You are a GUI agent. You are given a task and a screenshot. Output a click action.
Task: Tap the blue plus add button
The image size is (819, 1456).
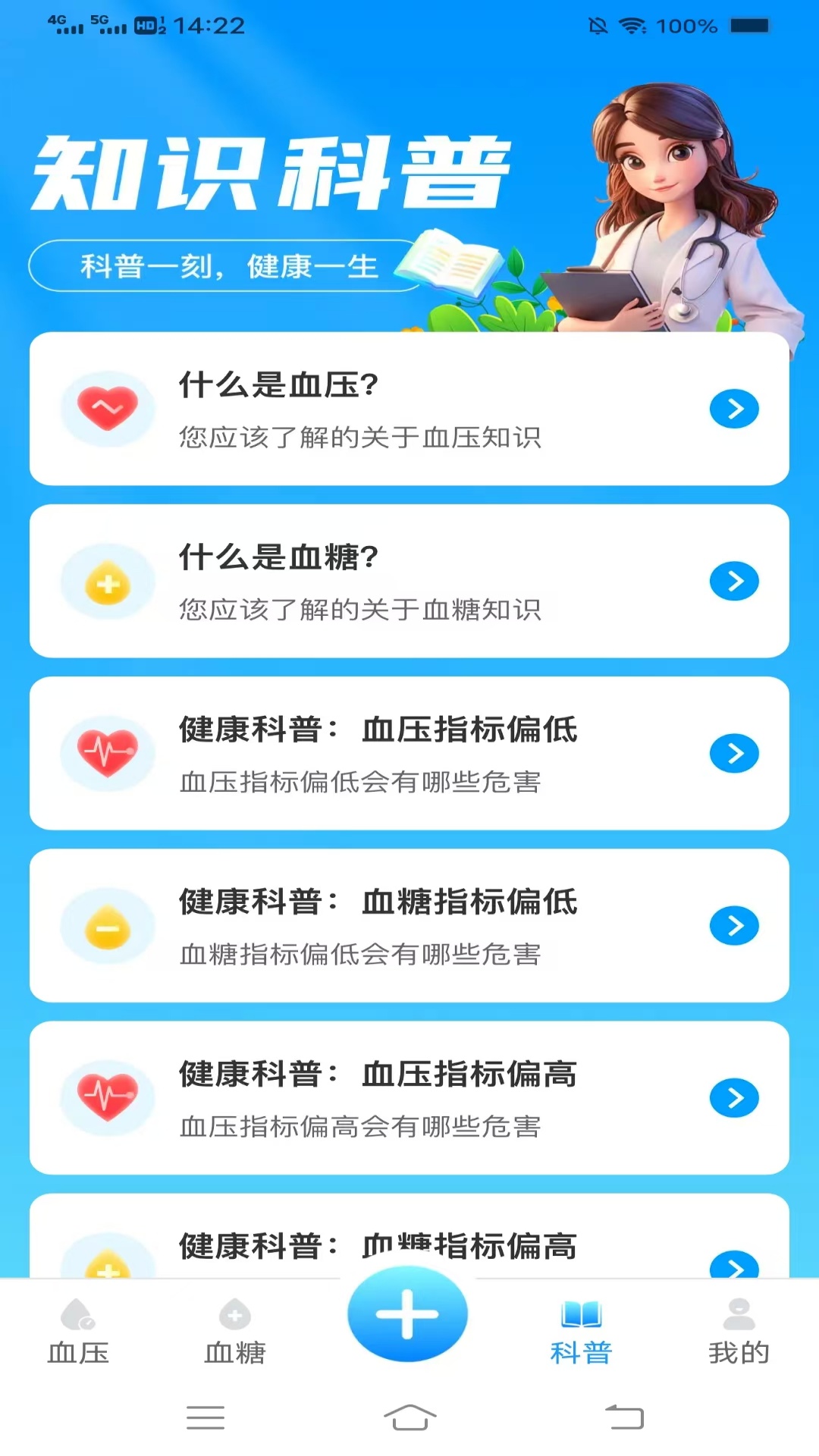click(x=408, y=1314)
